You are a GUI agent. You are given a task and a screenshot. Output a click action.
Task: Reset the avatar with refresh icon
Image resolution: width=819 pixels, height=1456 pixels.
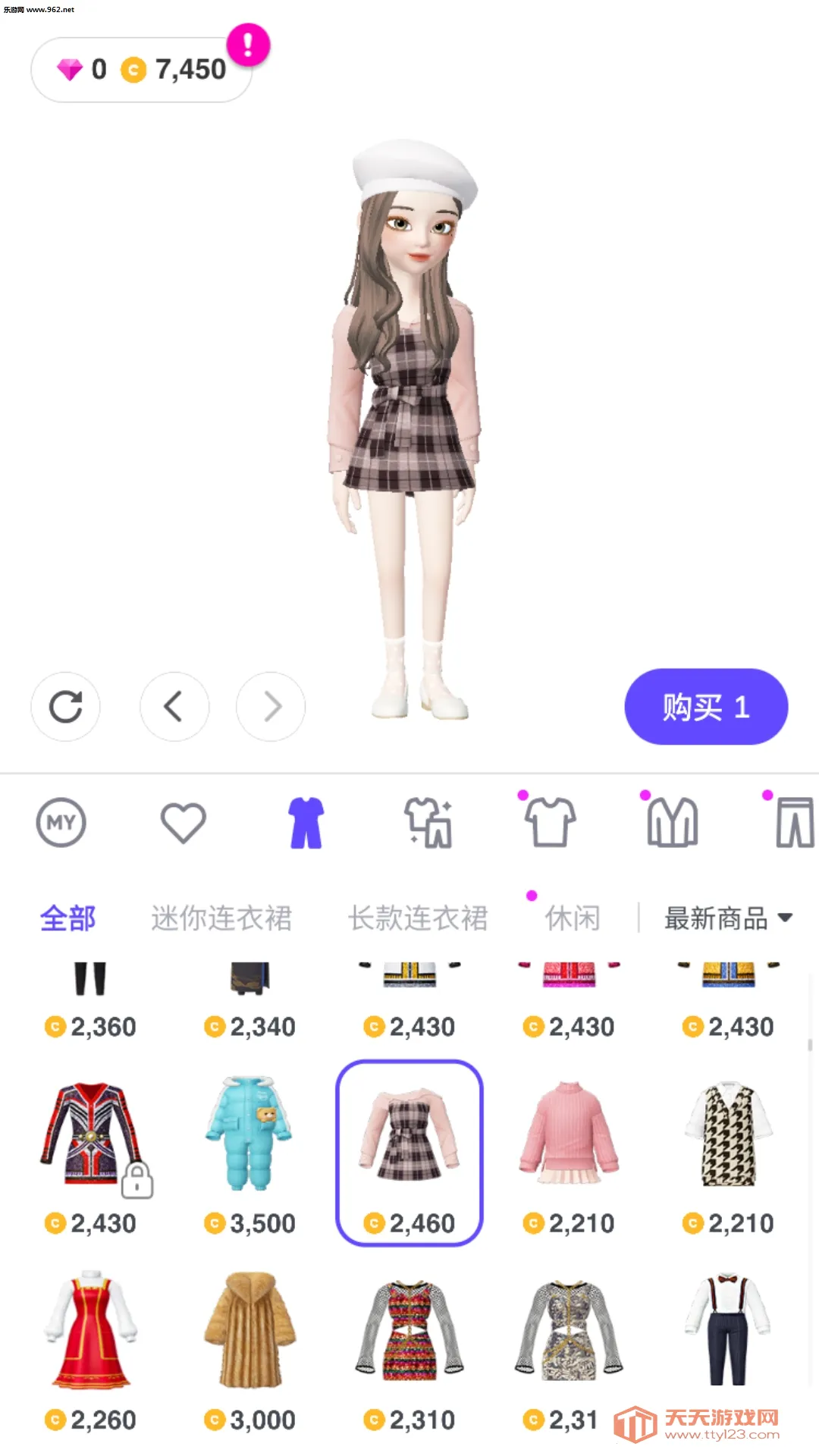click(65, 706)
